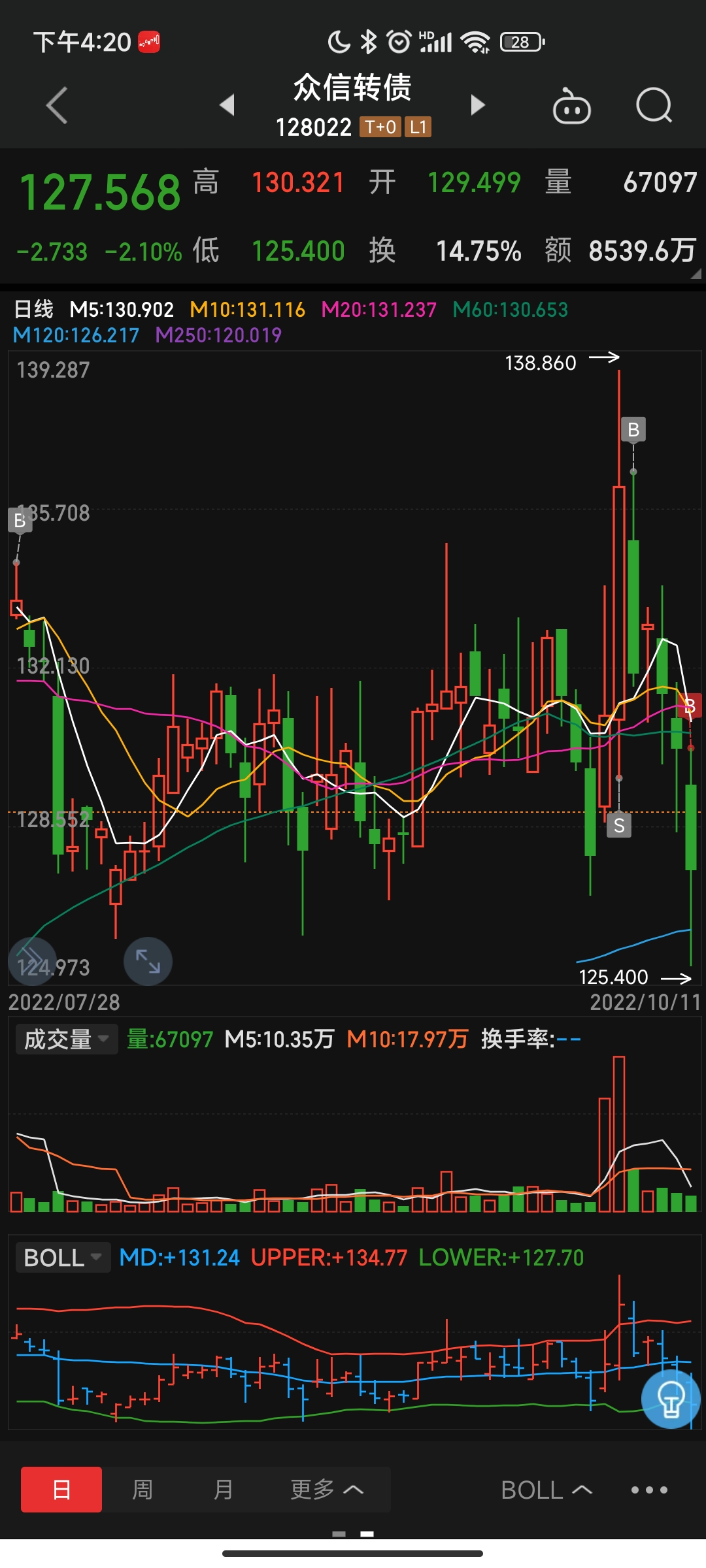Open the 成交量 indicator dropdown
706x1568 pixels.
pyautogui.click(x=67, y=1039)
